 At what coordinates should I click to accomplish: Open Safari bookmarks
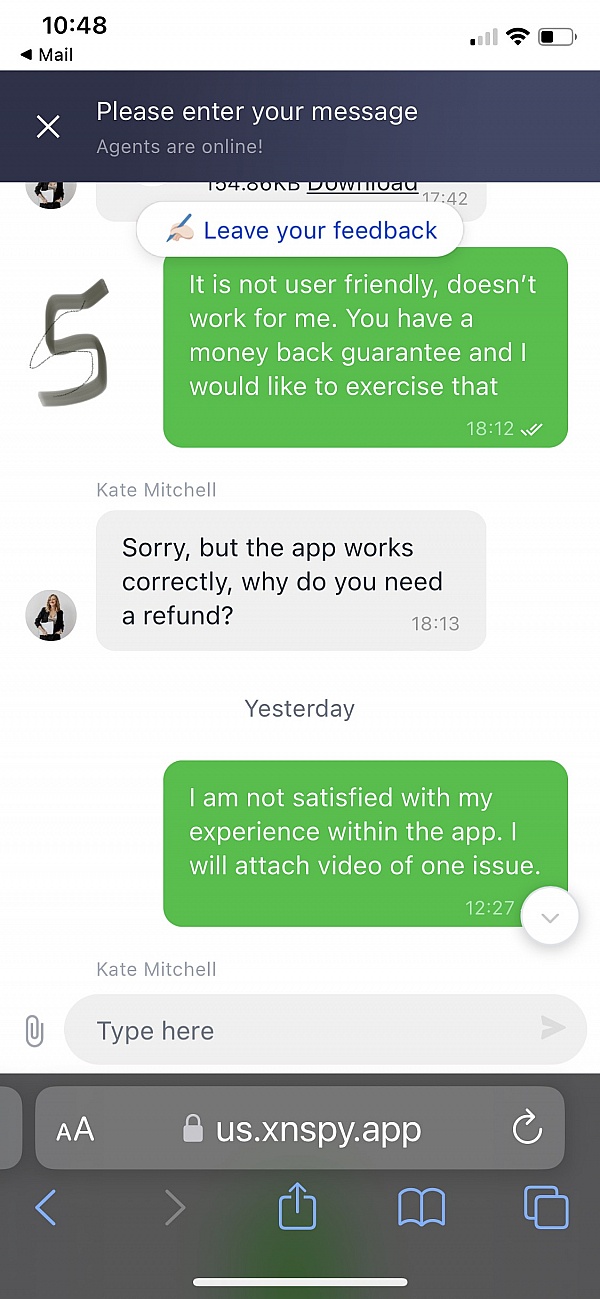[421, 1209]
